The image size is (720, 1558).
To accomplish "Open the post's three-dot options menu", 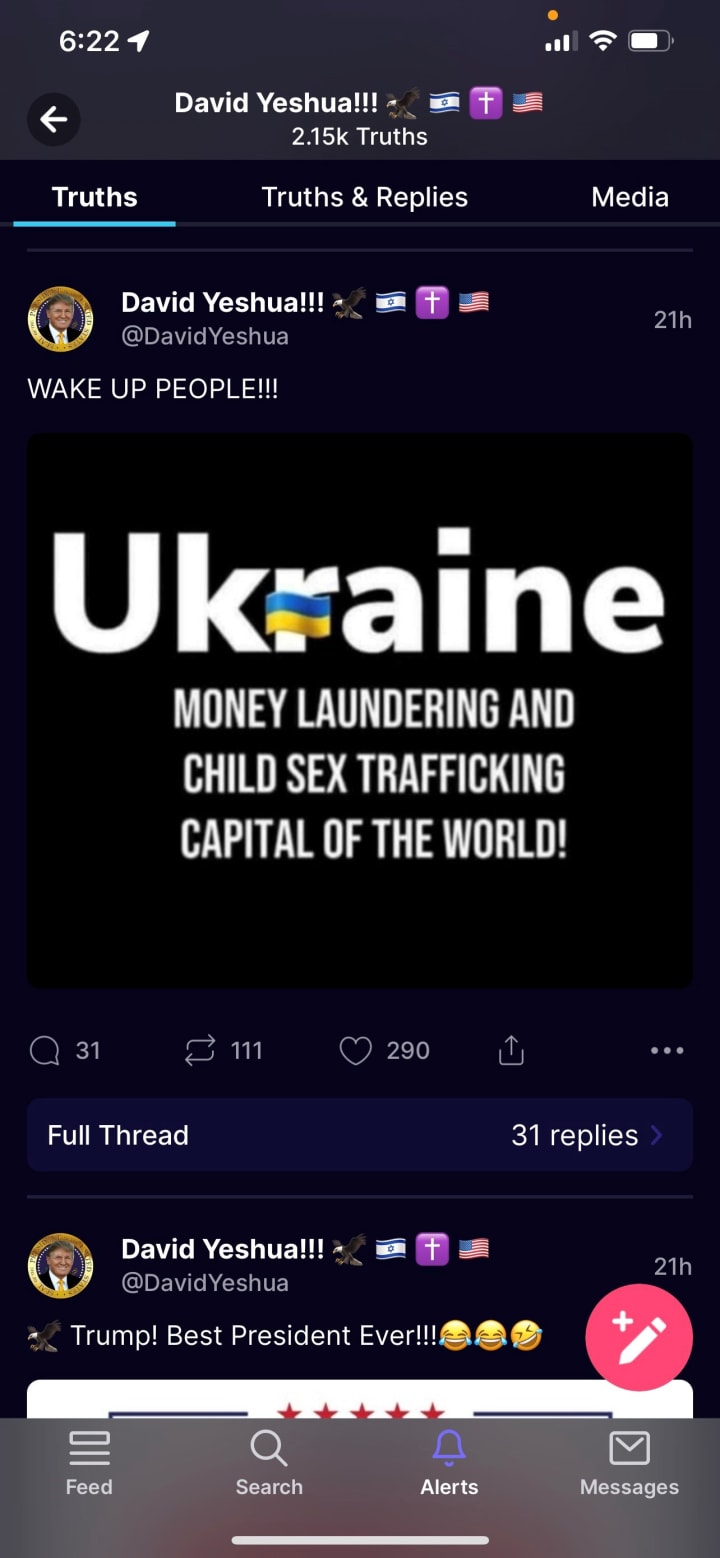I will tap(667, 1050).
